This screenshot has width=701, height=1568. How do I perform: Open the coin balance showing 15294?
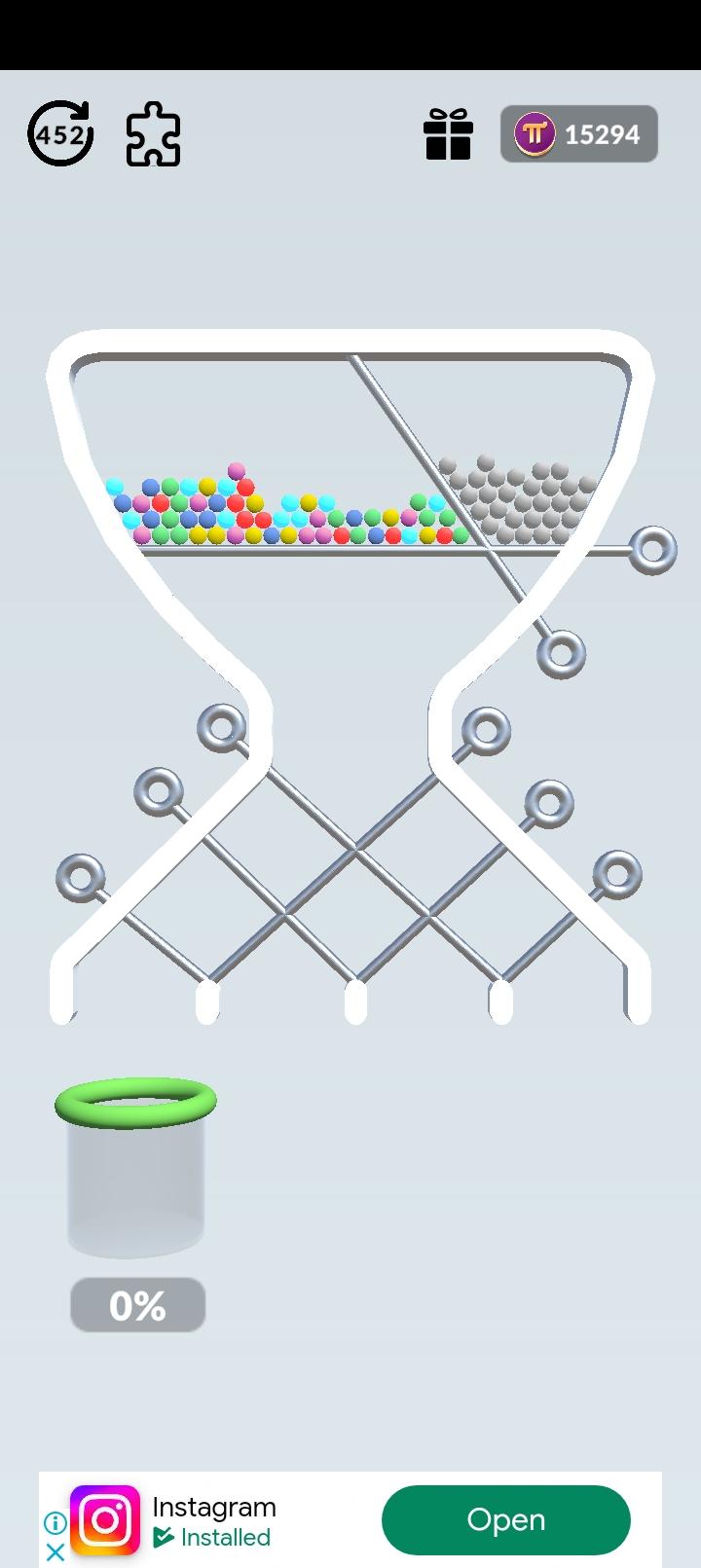[579, 134]
